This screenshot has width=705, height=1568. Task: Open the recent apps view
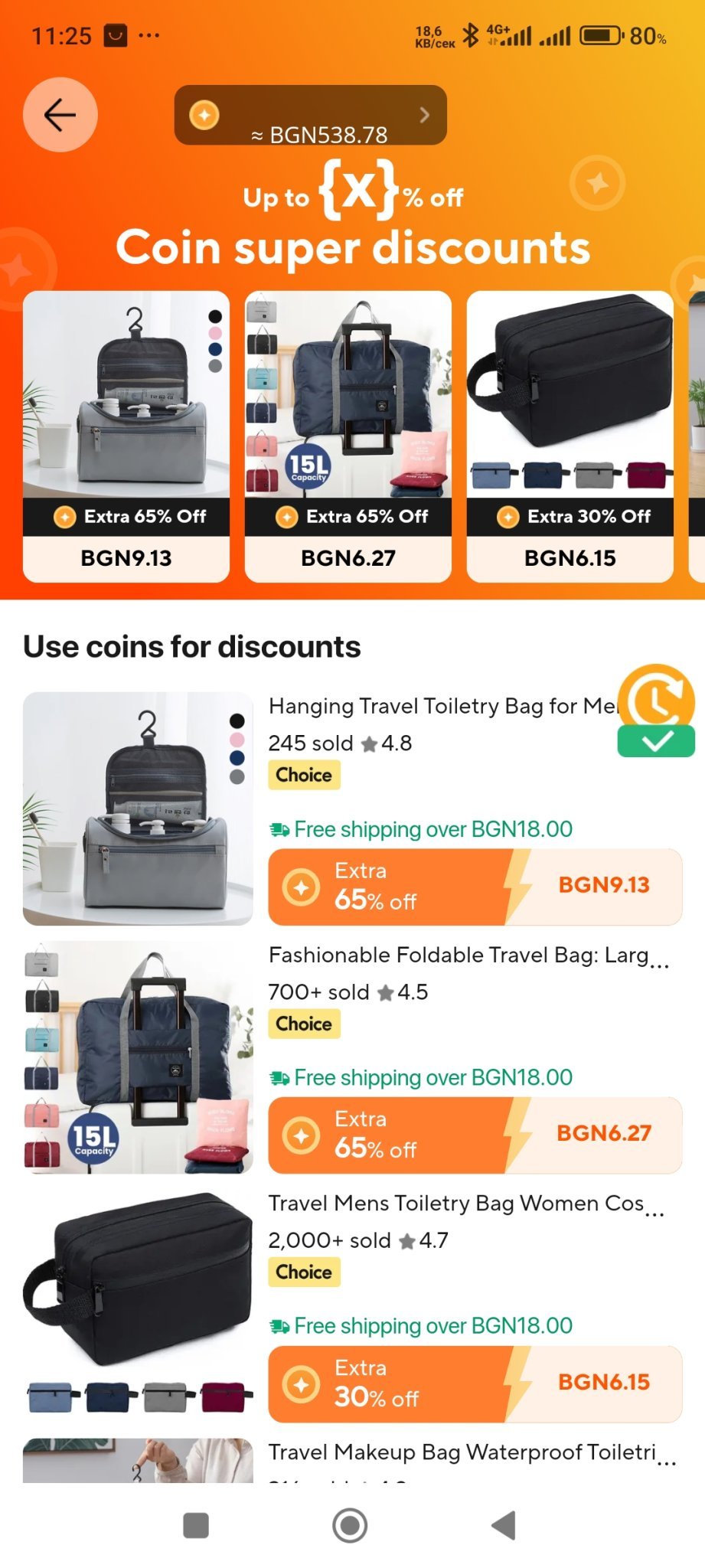click(x=196, y=1525)
